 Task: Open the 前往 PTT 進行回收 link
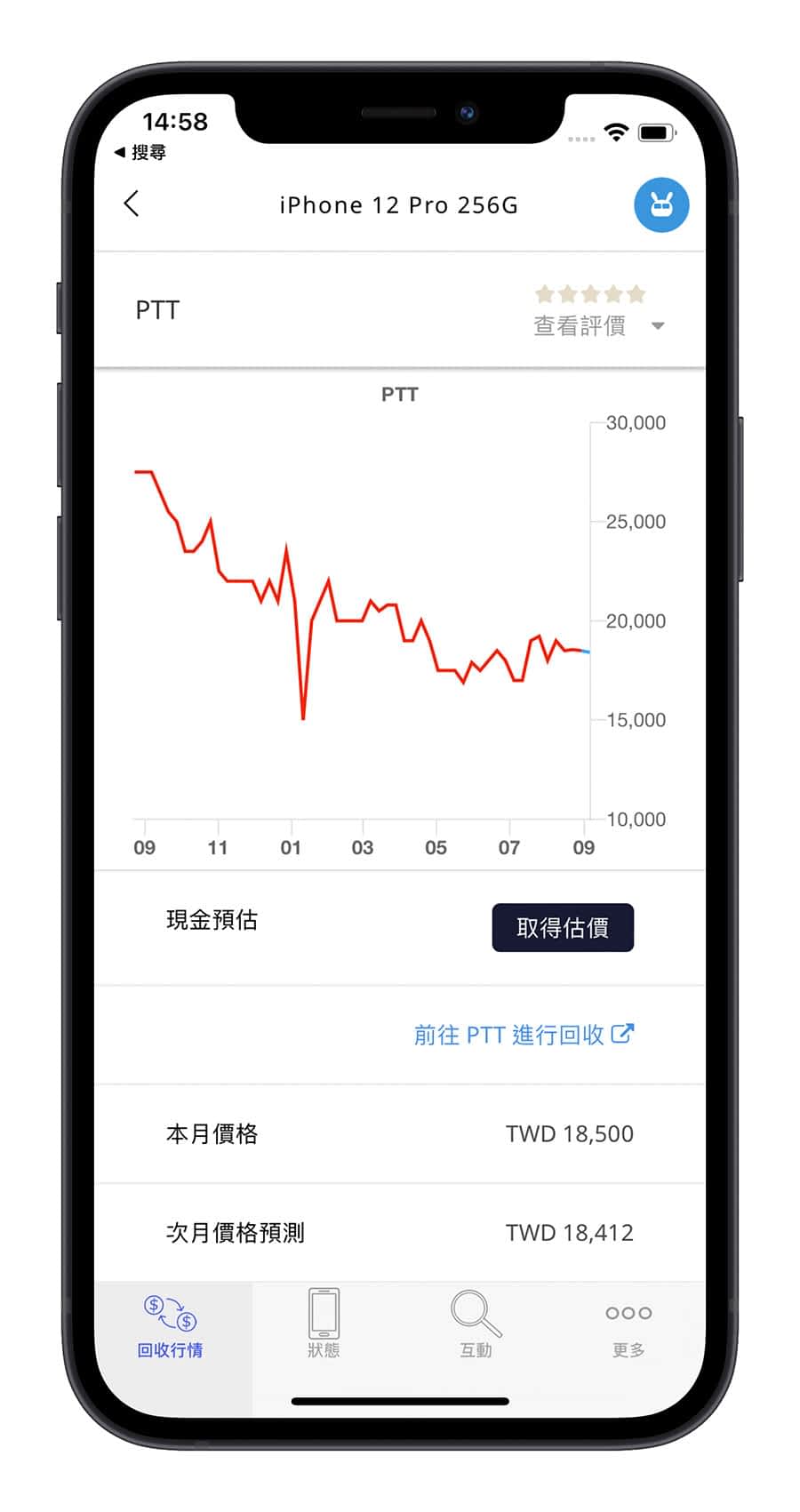(524, 1035)
